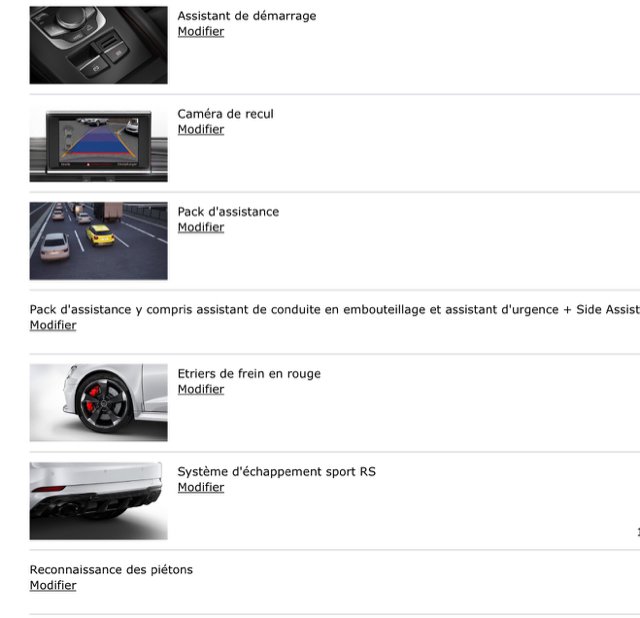Modify Système d'échappement sport RS
Image resolution: width=640 pixels, height=618 pixels.
pyautogui.click(x=200, y=488)
